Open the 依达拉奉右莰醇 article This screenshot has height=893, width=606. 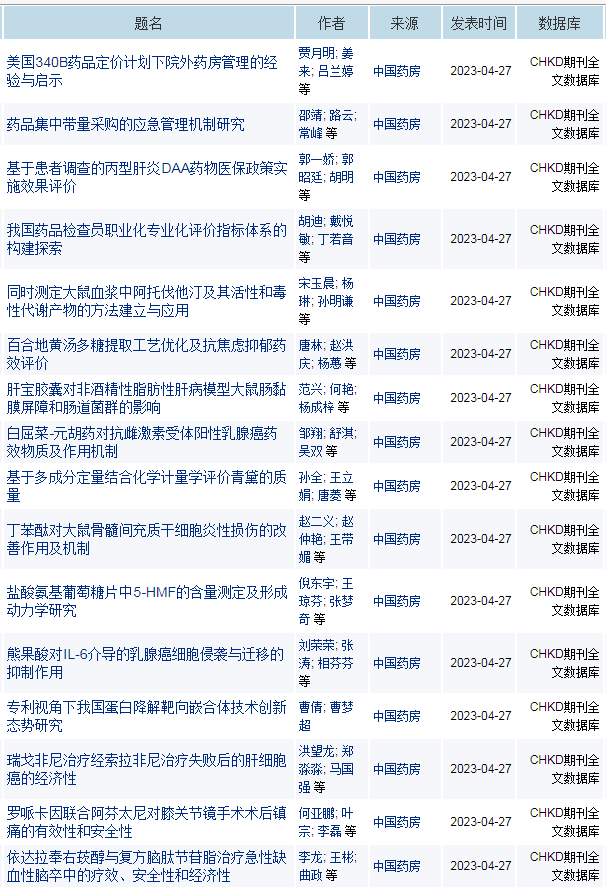click(x=147, y=866)
